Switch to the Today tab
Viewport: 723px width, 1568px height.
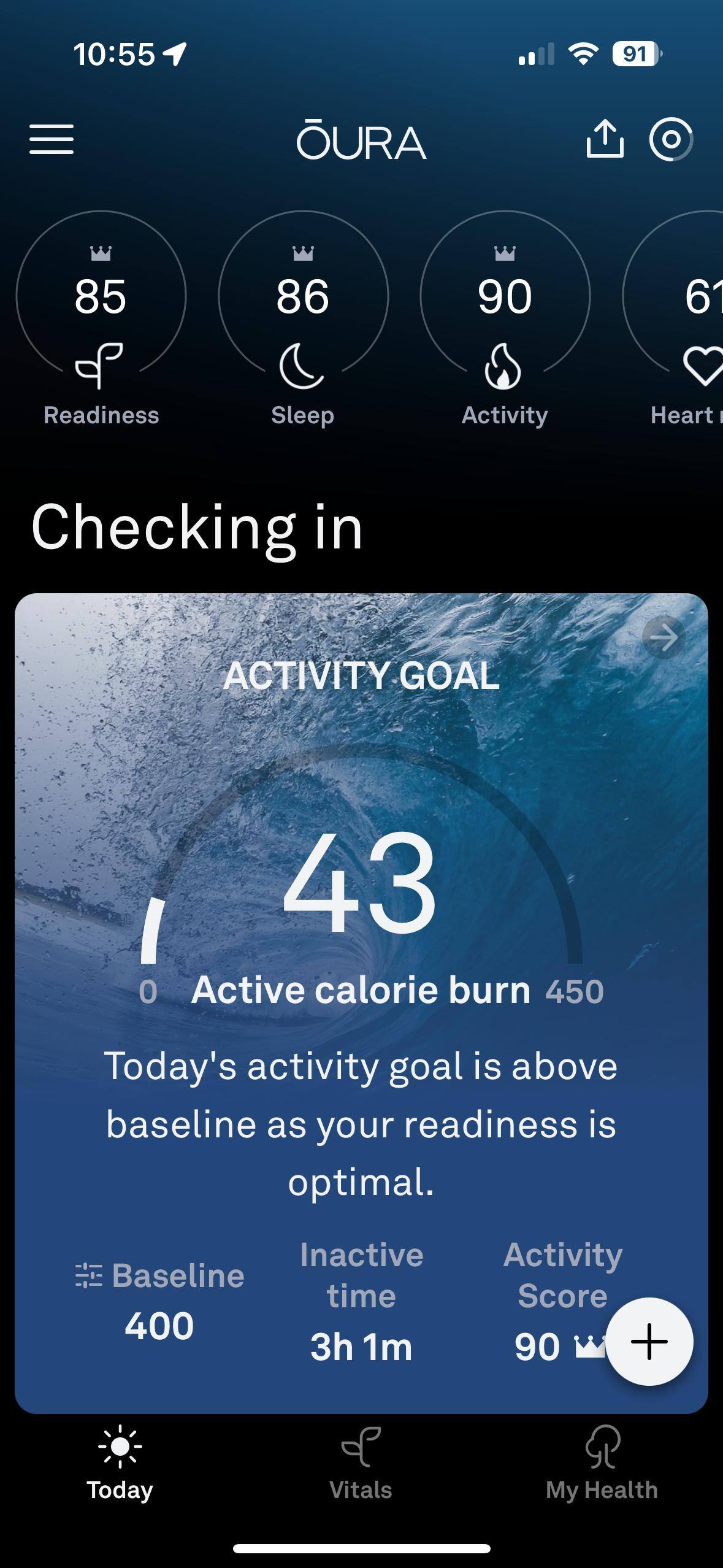click(x=120, y=1464)
